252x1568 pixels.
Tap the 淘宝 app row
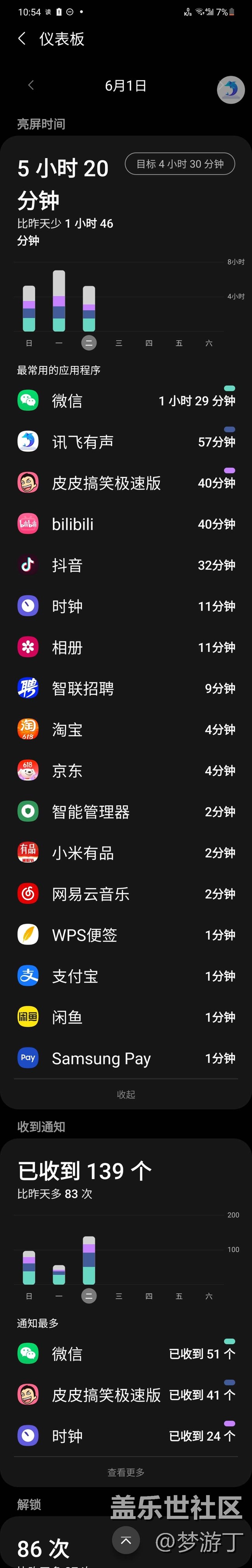(126, 729)
